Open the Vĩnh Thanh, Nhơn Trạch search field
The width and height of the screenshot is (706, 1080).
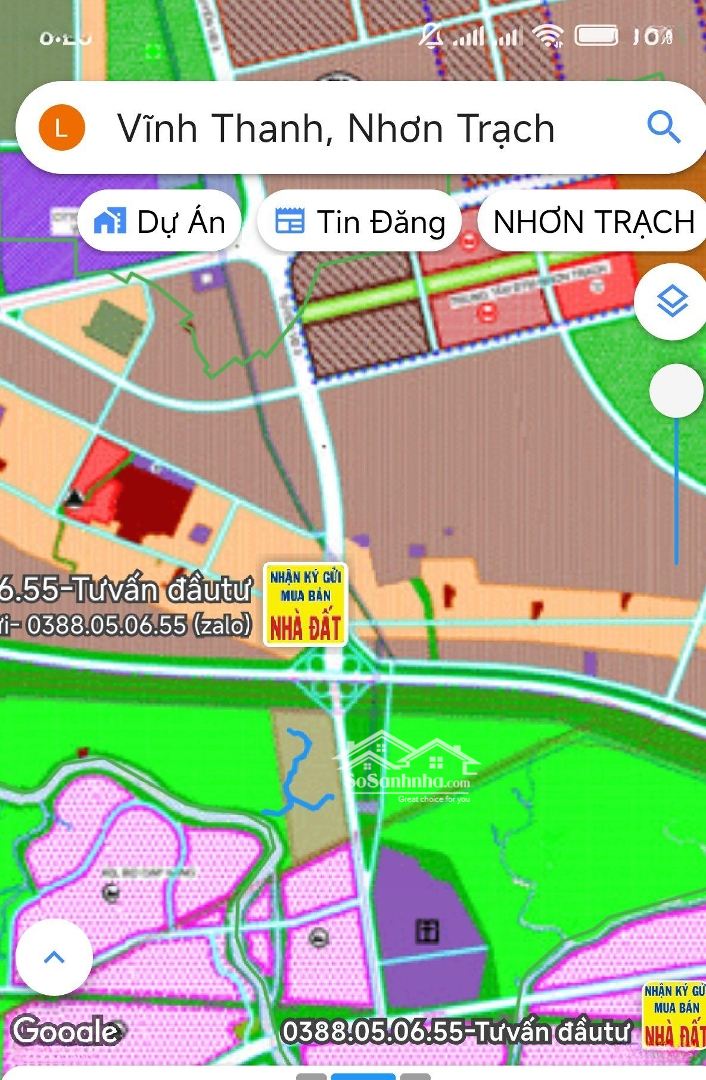[x=335, y=129]
